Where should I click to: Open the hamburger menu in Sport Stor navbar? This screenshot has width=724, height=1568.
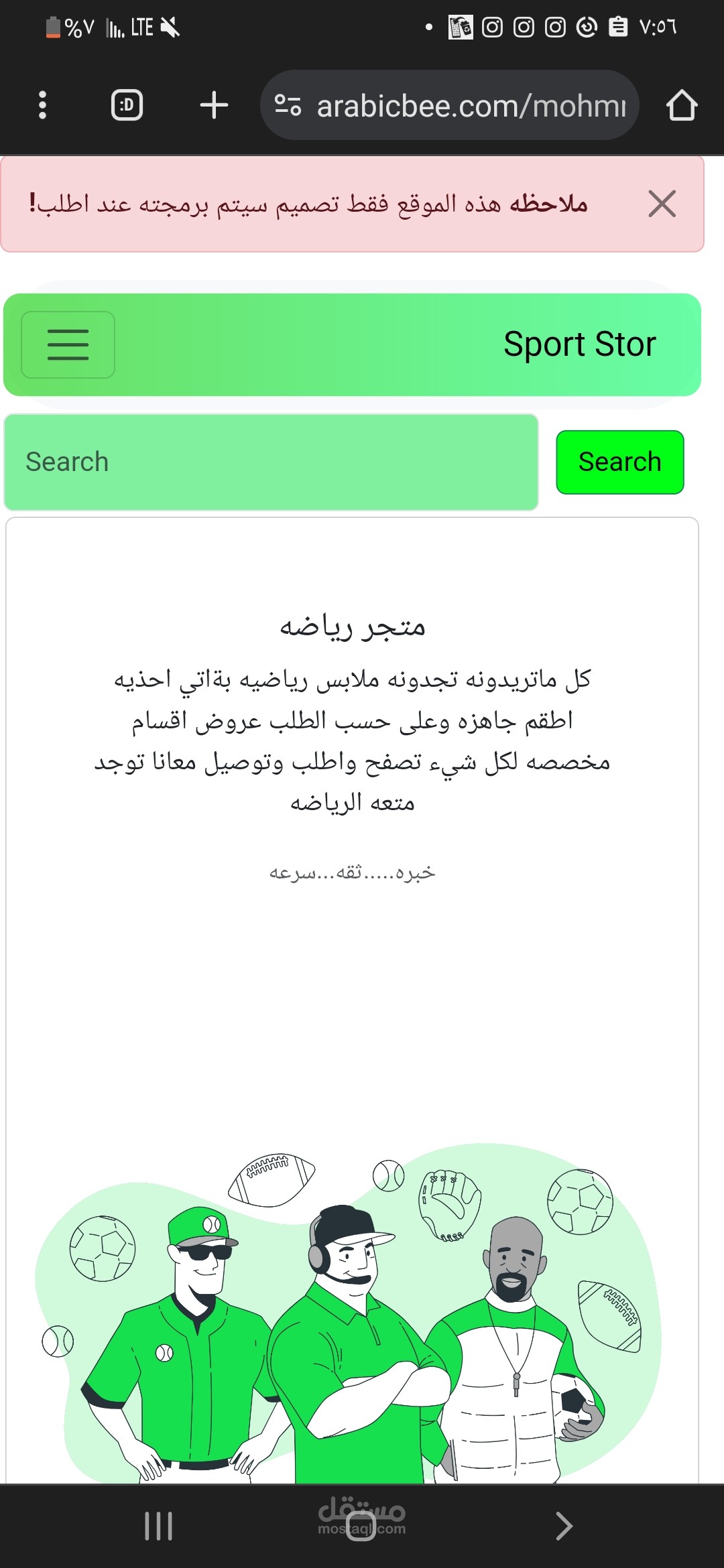pos(68,344)
